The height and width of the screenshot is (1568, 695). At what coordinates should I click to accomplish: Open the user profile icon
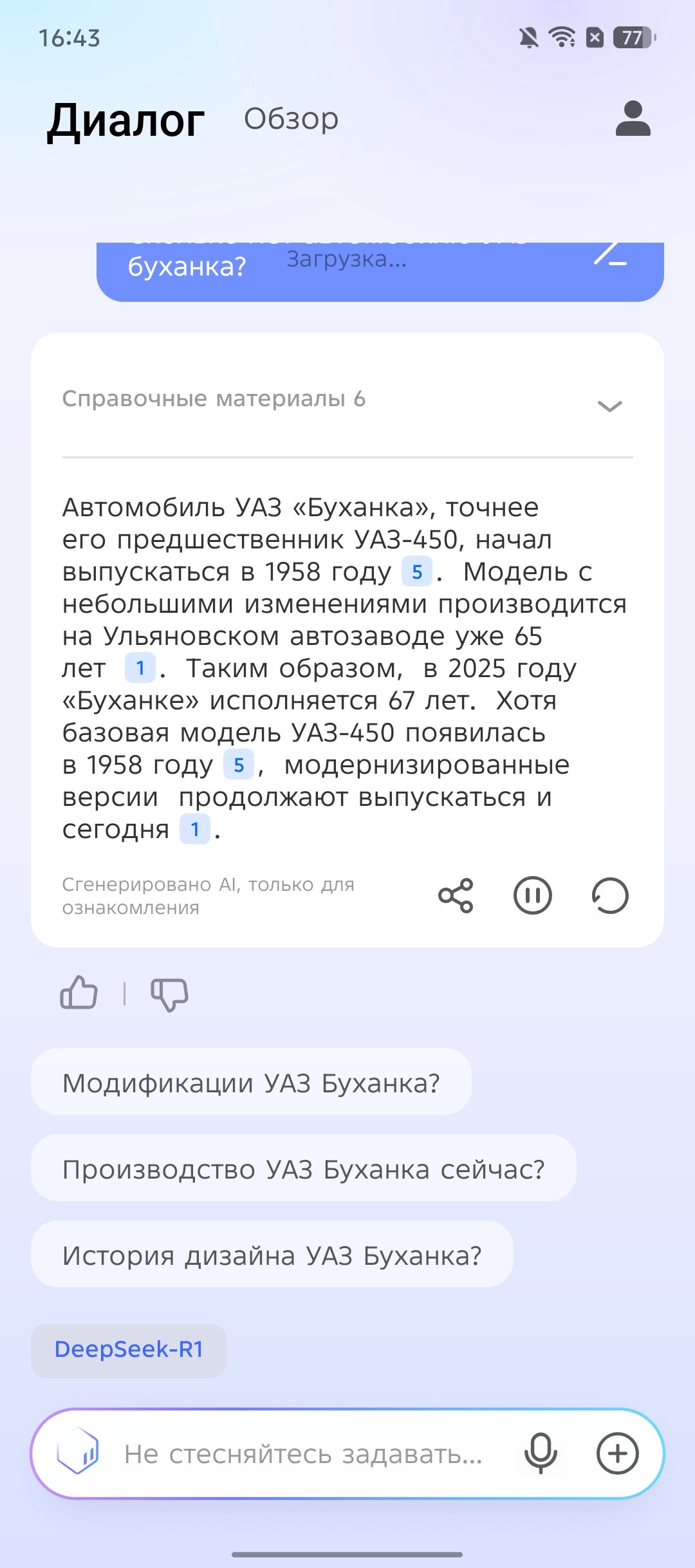coord(633,118)
